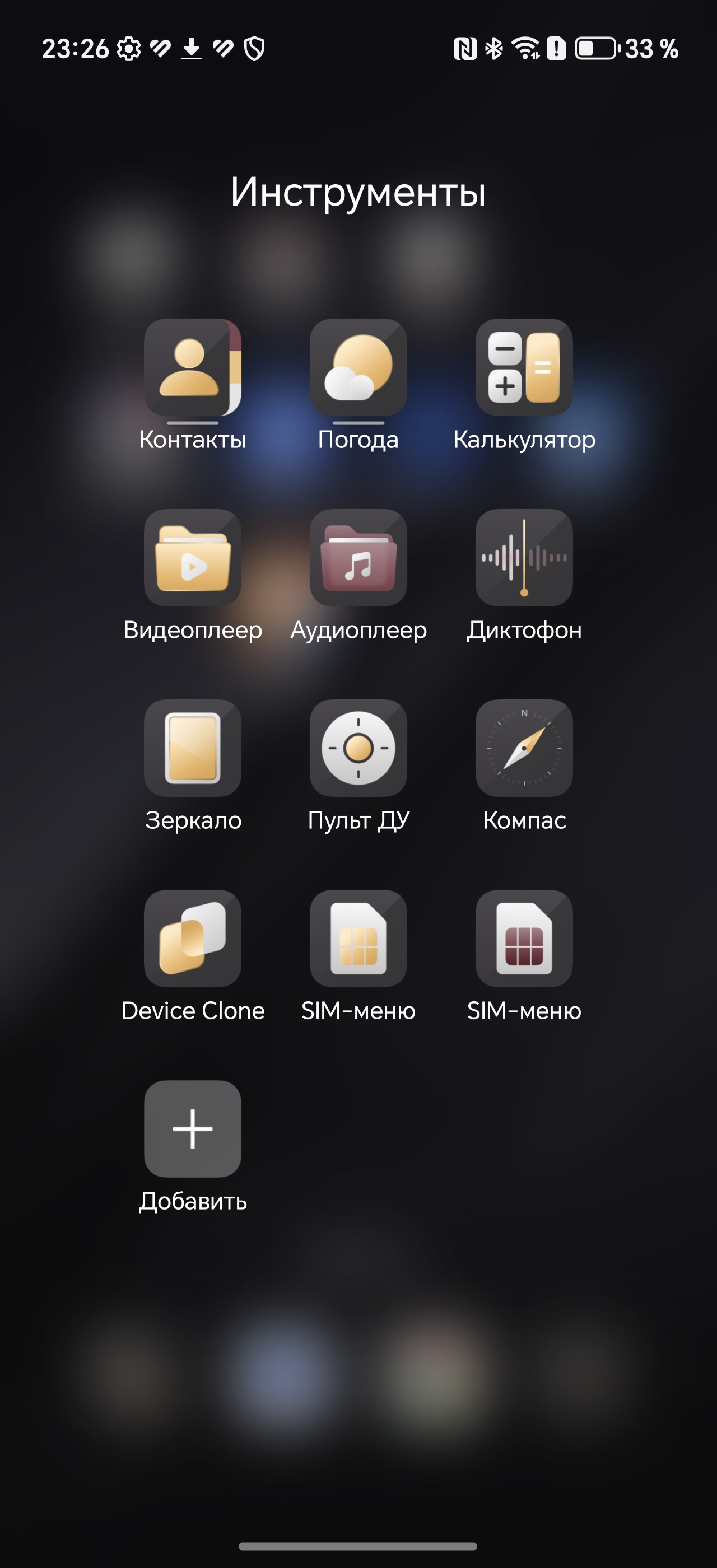The width and height of the screenshot is (717, 1568).
Task: Open SIM-меню with the maroon chip icon
Action: [523, 939]
